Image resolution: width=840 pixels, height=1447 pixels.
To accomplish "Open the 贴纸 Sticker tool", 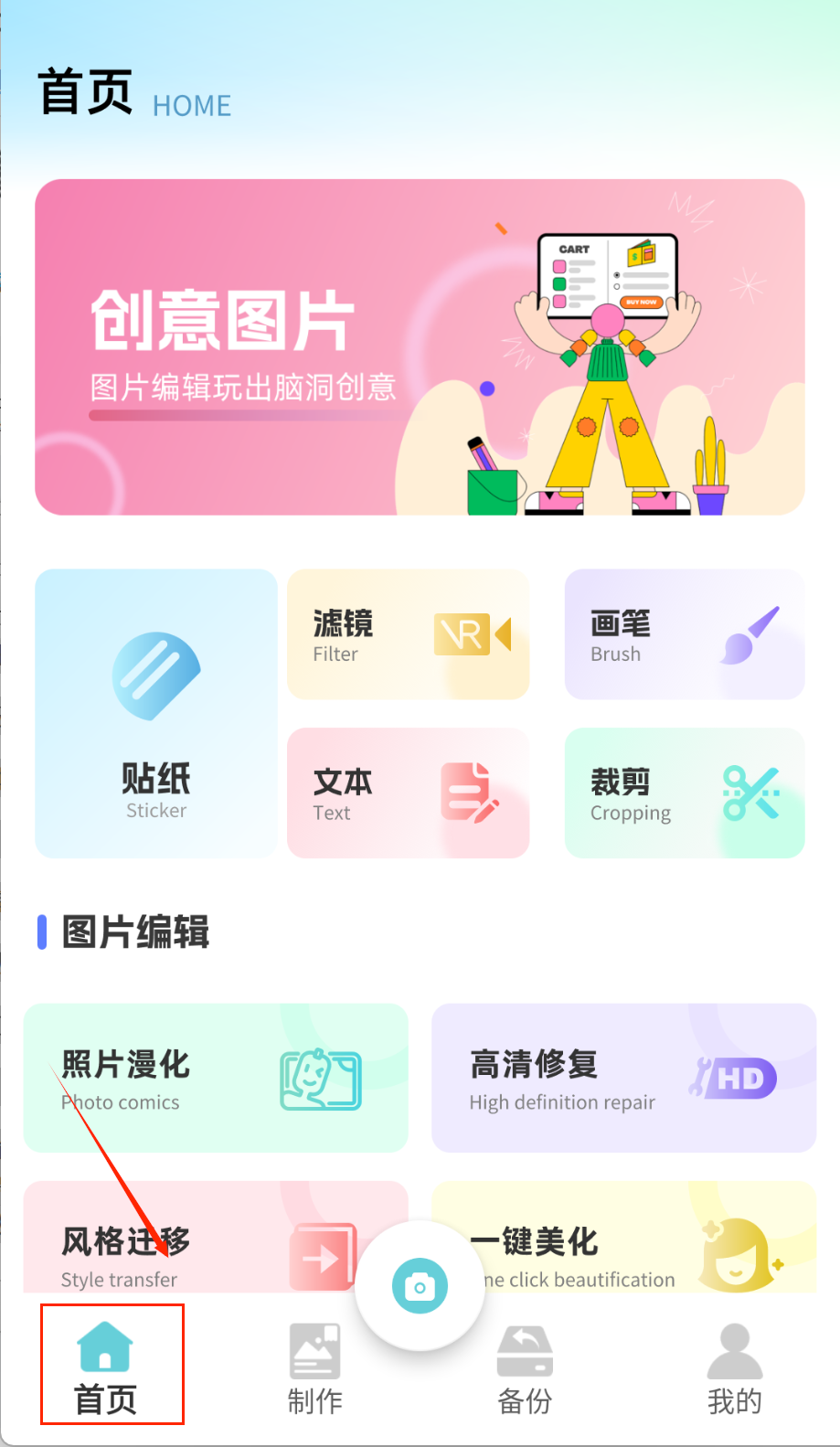I will click(x=155, y=713).
